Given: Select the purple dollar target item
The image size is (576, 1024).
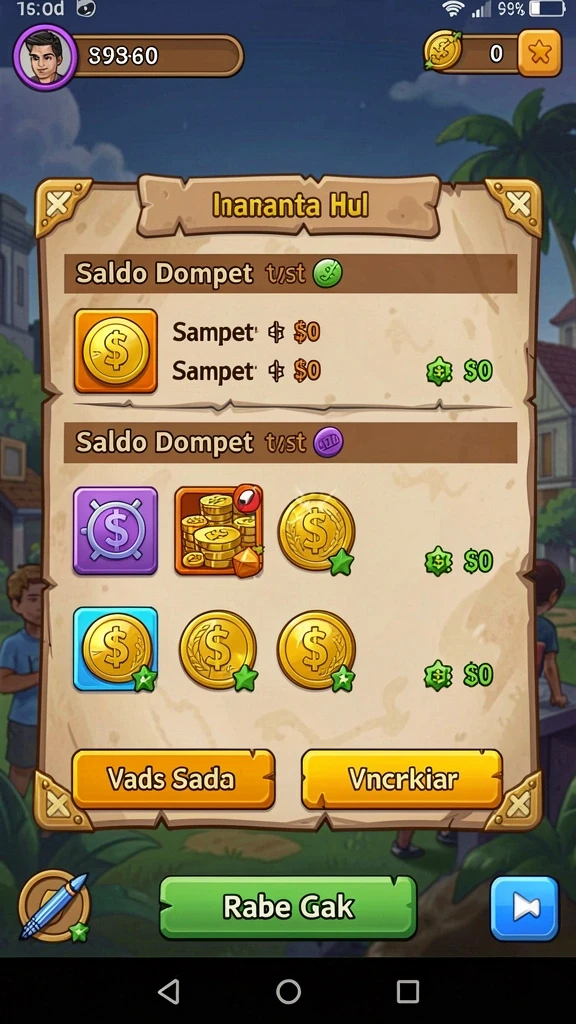Looking at the screenshot, I should 116,530.
